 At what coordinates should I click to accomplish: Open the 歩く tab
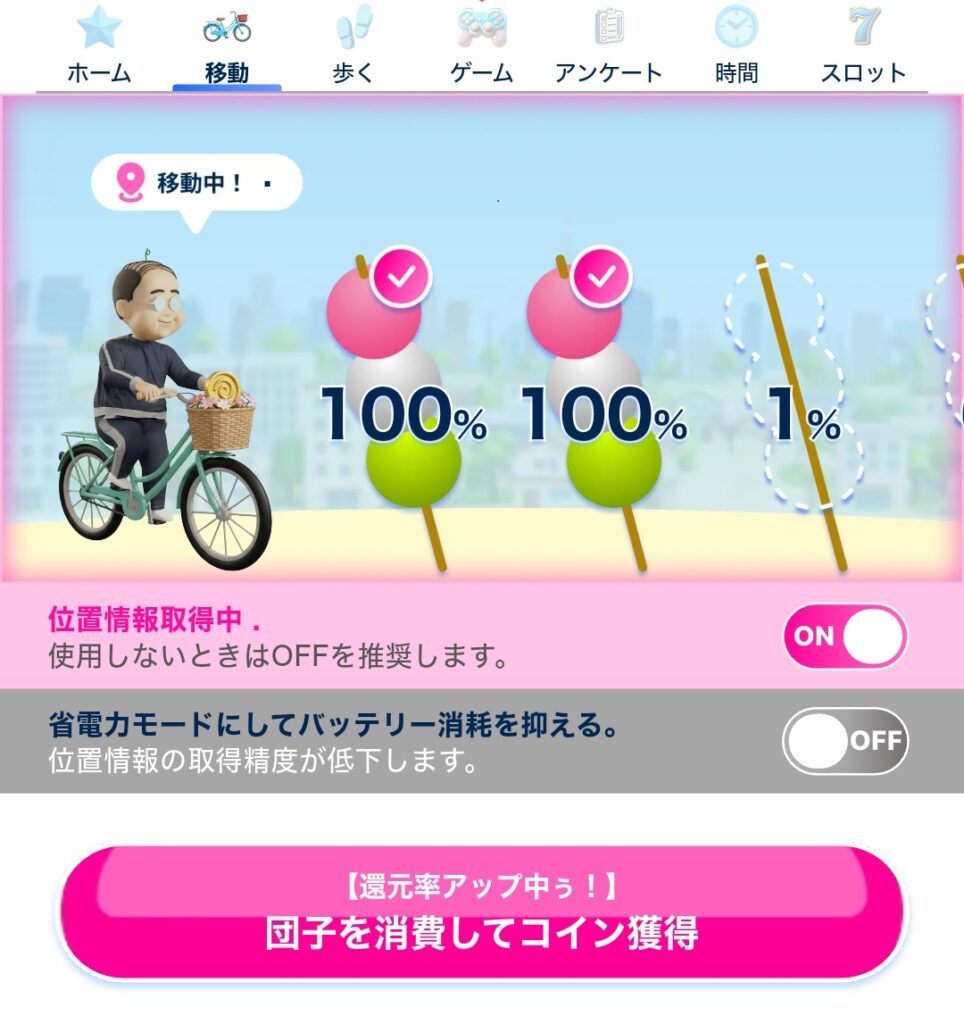pos(352,47)
